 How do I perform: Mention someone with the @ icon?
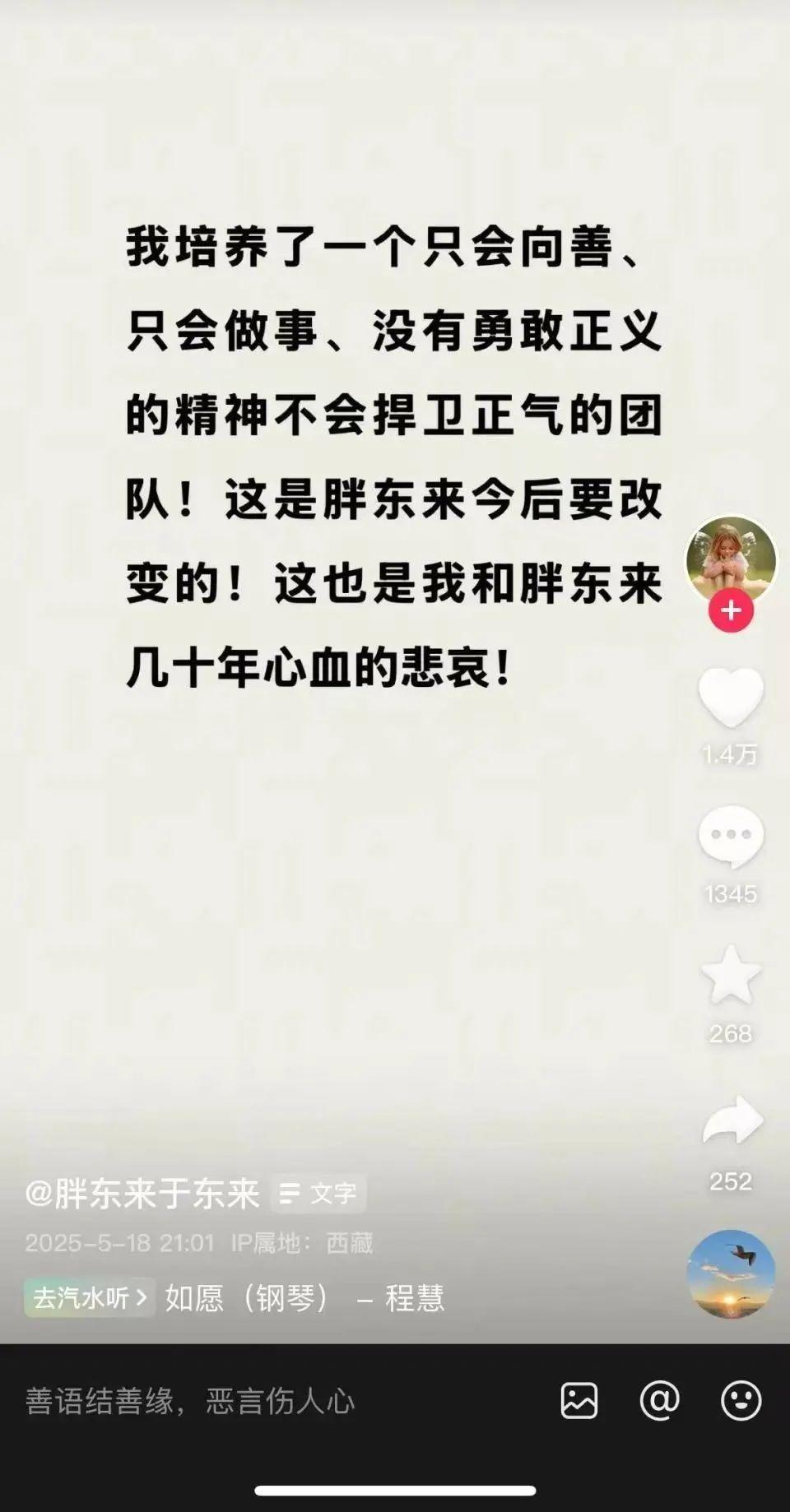pyautogui.click(x=660, y=1400)
